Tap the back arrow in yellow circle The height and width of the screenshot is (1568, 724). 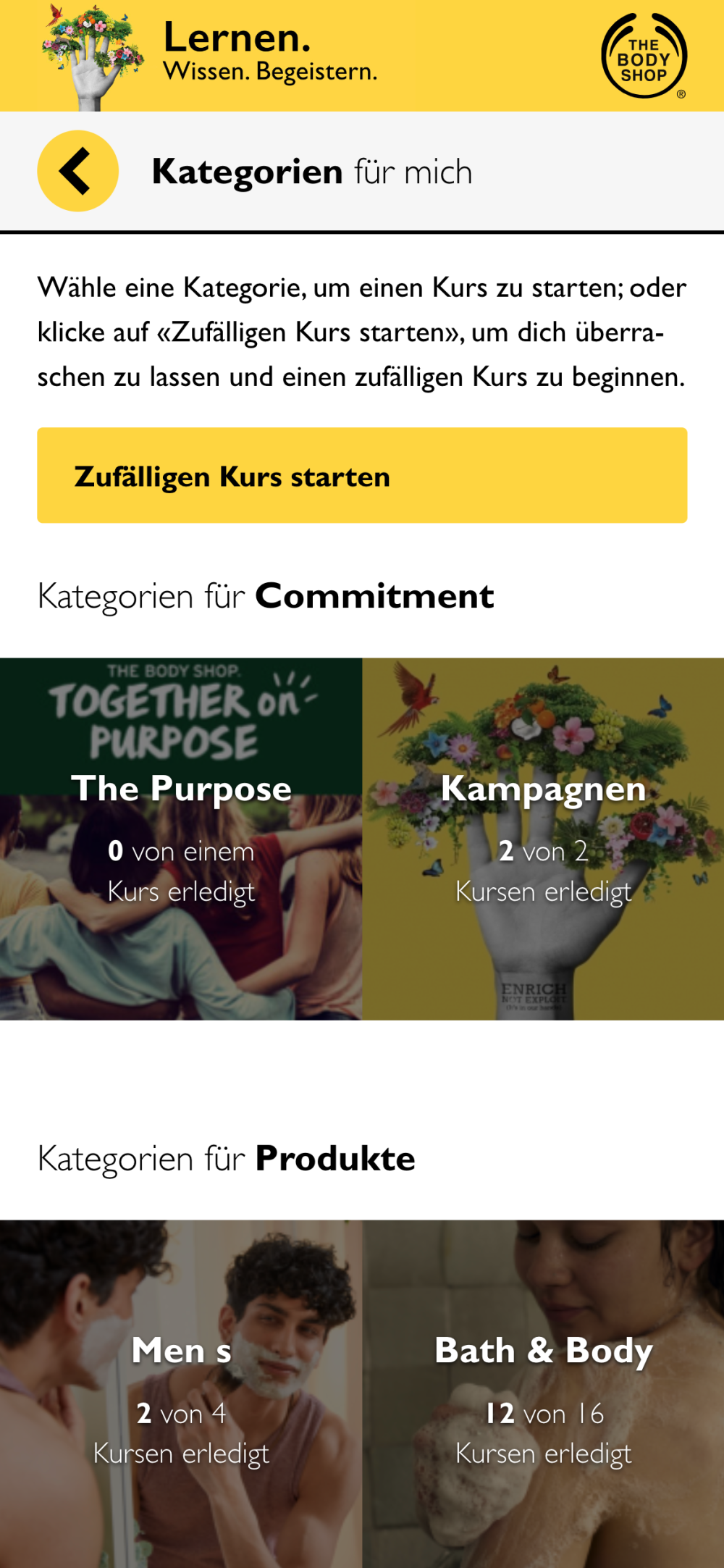[77, 171]
